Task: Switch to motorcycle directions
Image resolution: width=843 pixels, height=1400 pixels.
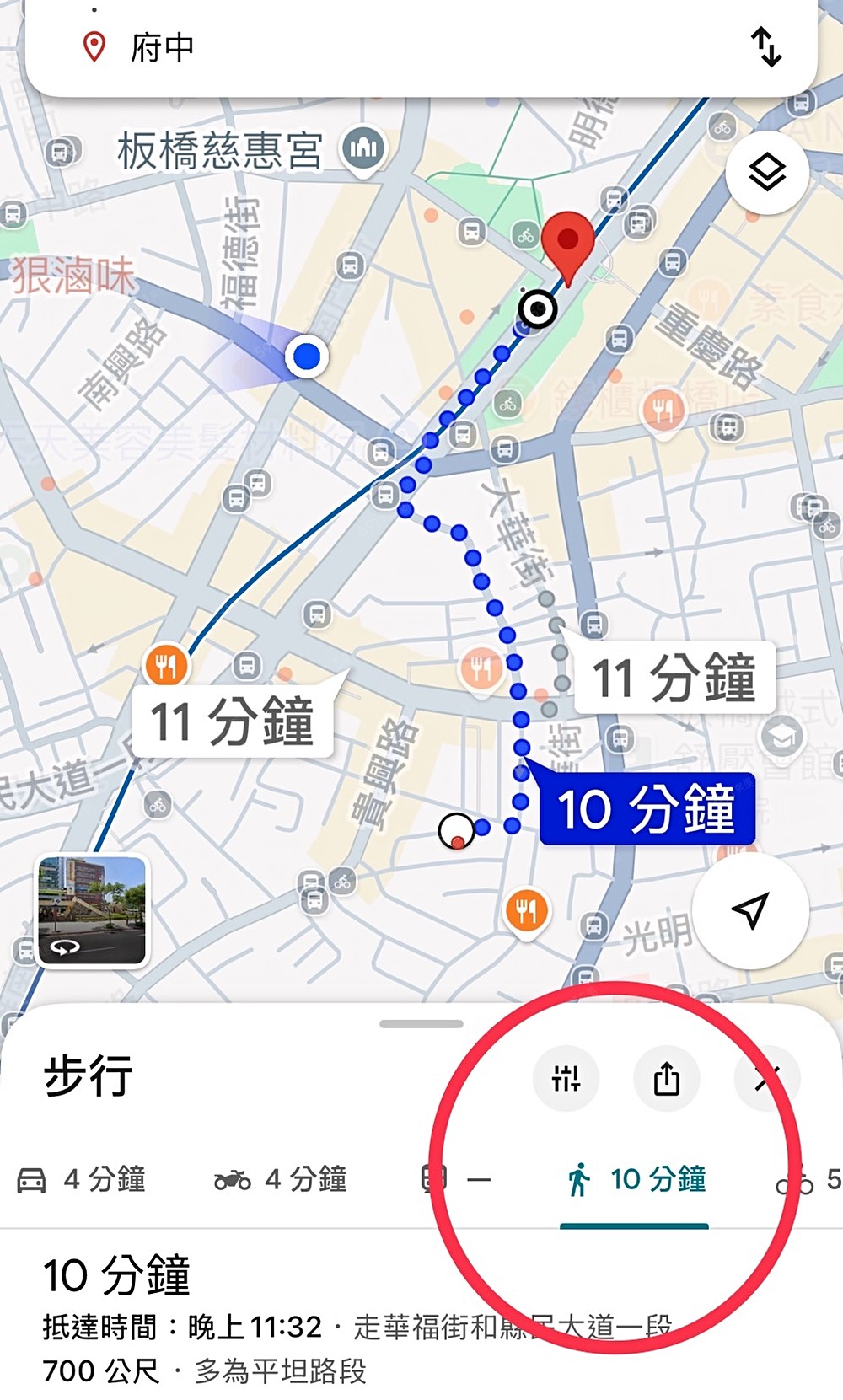Action: 281,1179
